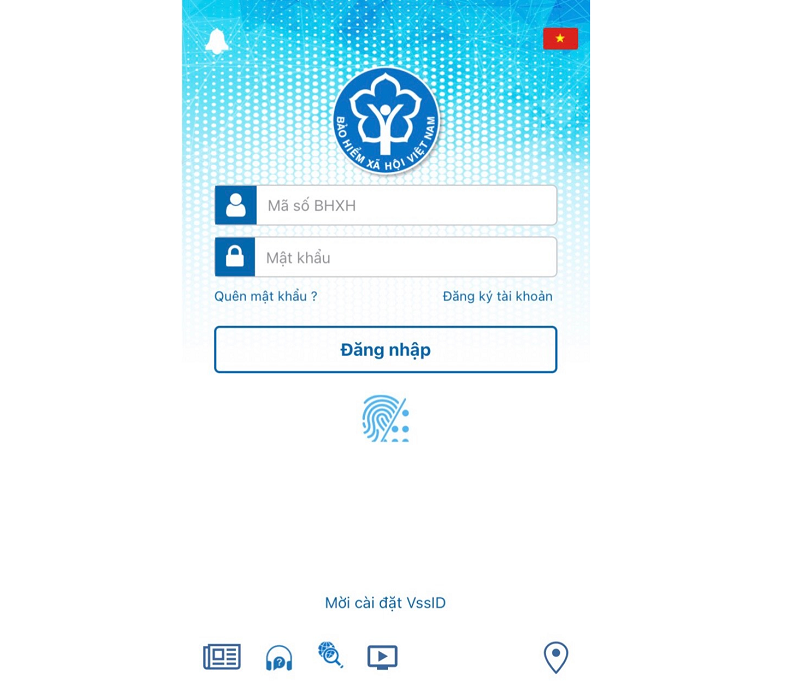This screenshot has height=699, width=800.
Task: Open the video guide icon
Action: click(382, 657)
